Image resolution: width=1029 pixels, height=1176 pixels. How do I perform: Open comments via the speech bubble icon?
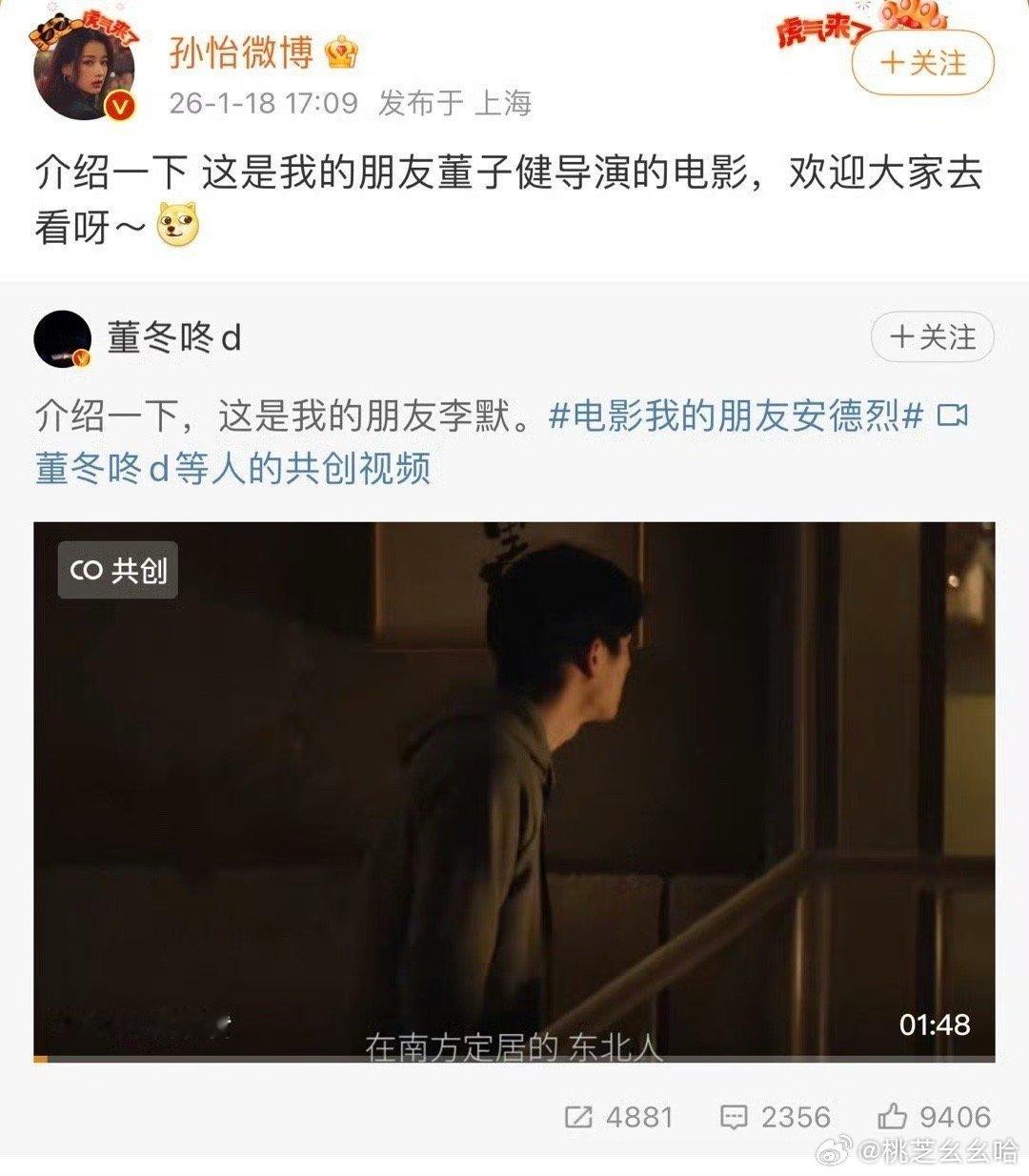(733, 1117)
